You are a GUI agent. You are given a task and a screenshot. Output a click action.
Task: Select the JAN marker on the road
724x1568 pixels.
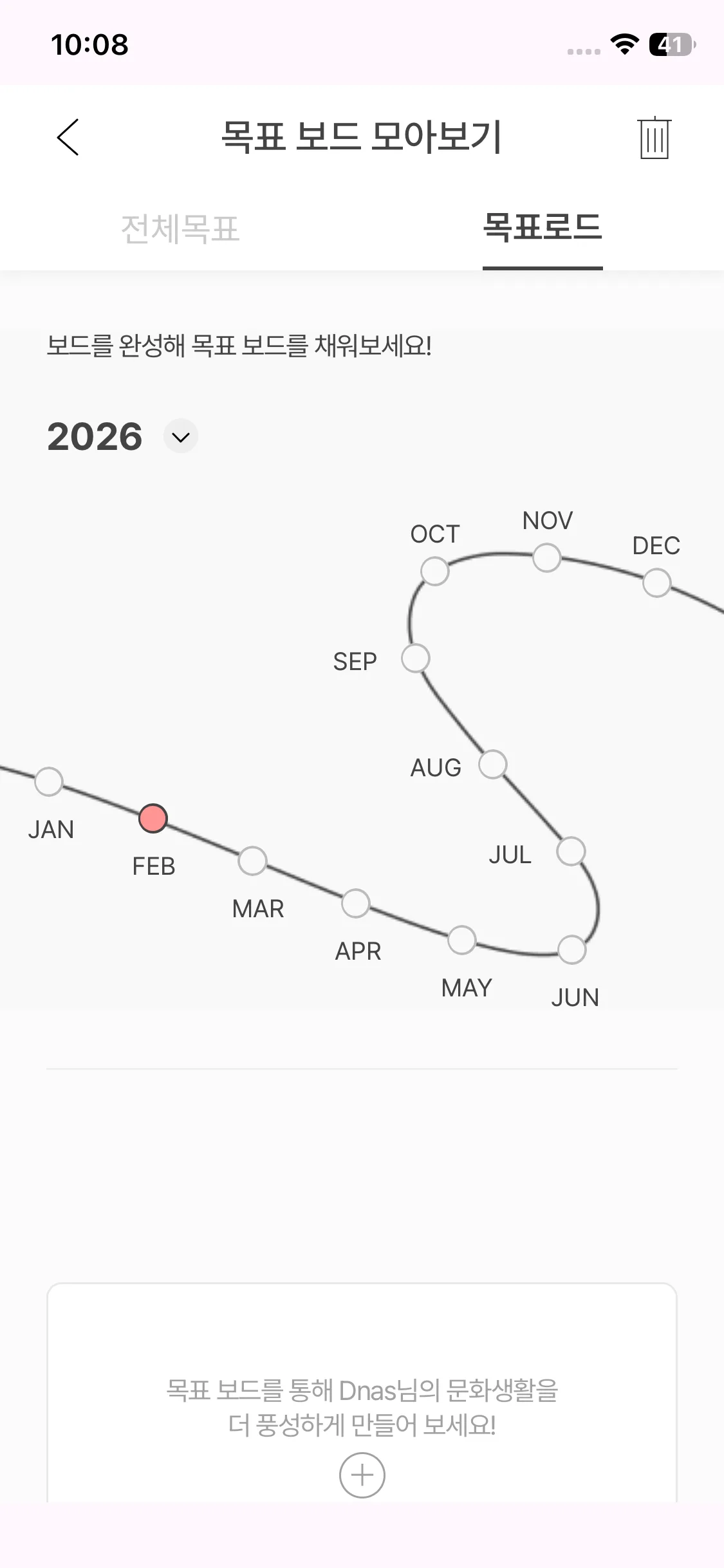pos(49,781)
